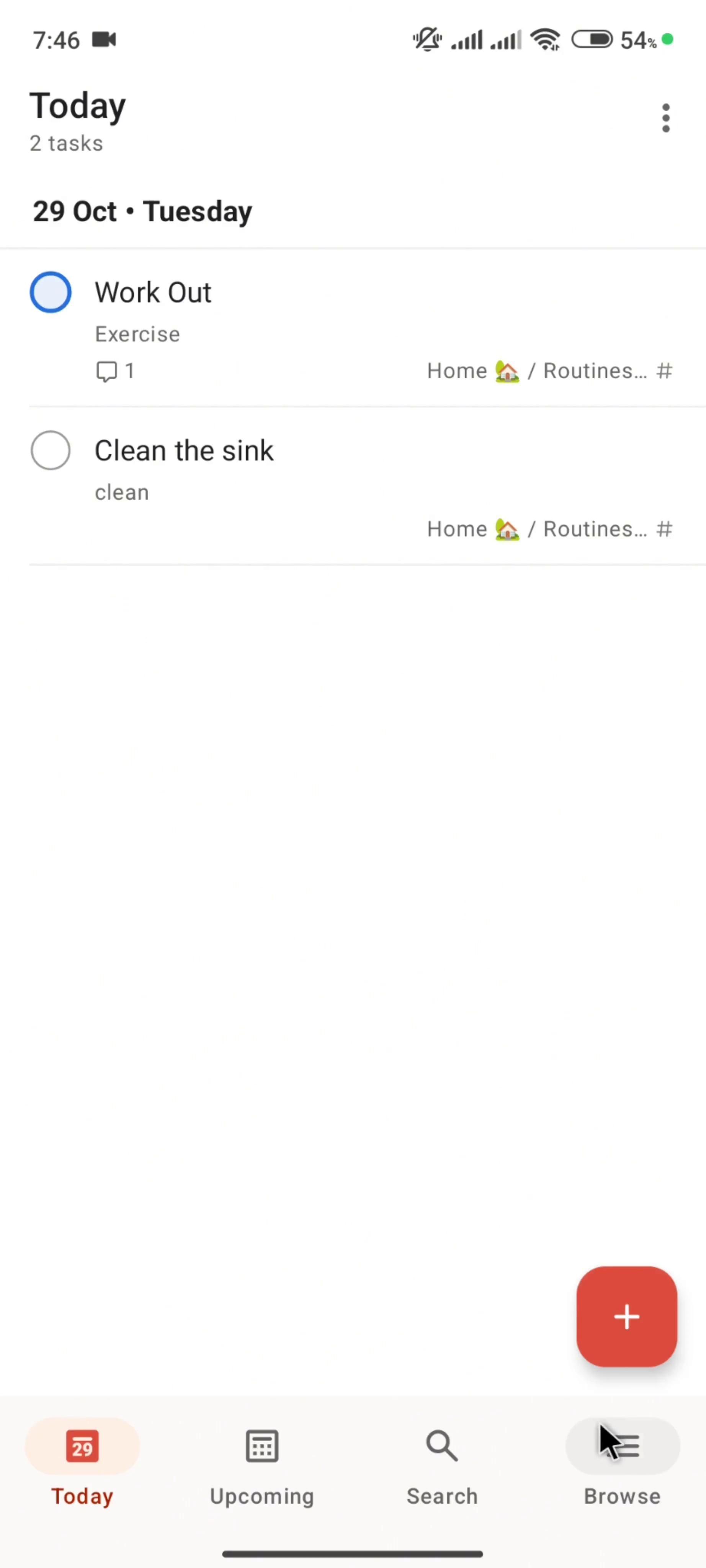Image resolution: width=706 pixels, height=1568 pixels.
Task: Open the Work Out task details
Action: (x=154, y=293)
